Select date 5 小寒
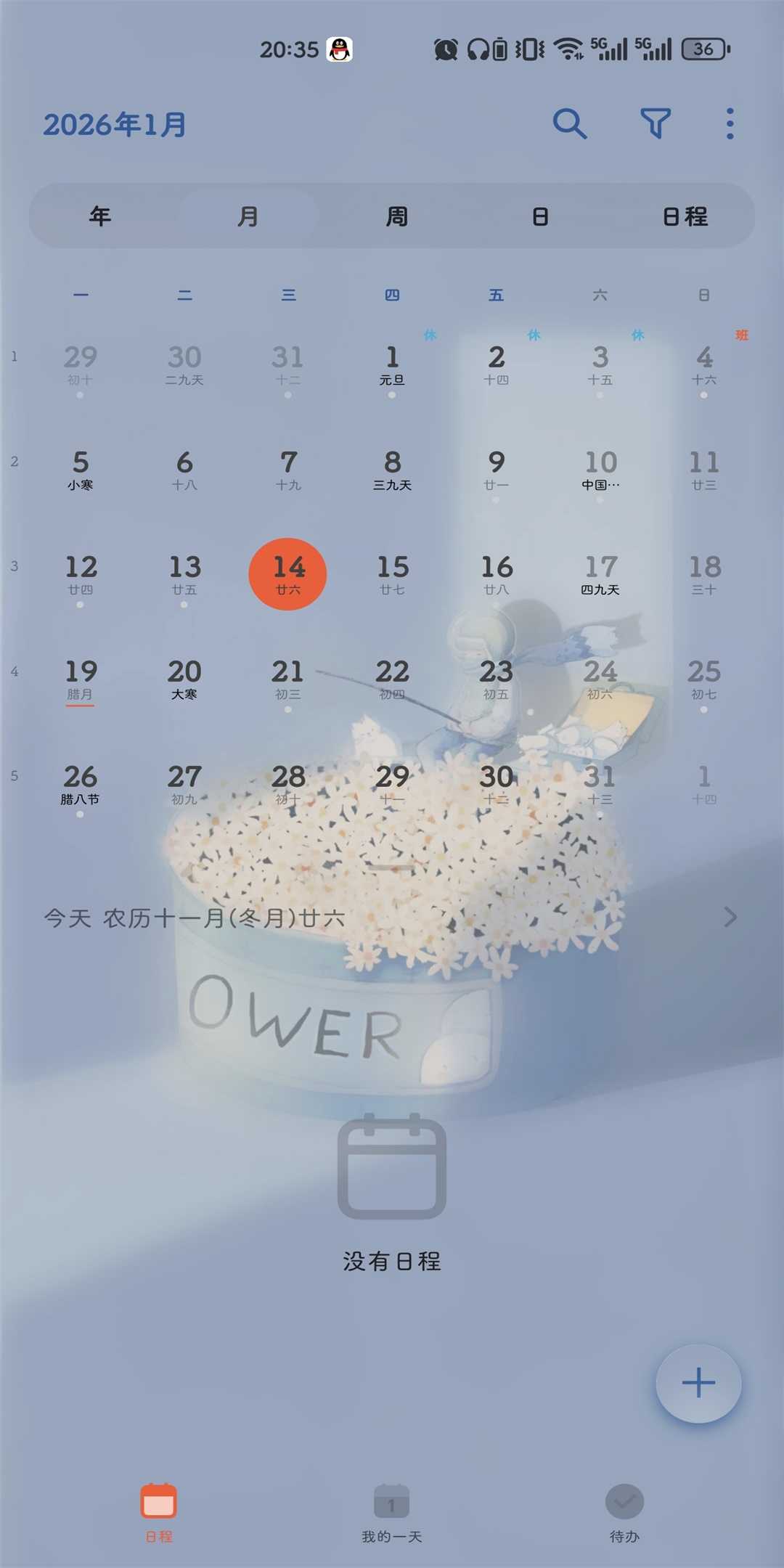 [81, 470]
